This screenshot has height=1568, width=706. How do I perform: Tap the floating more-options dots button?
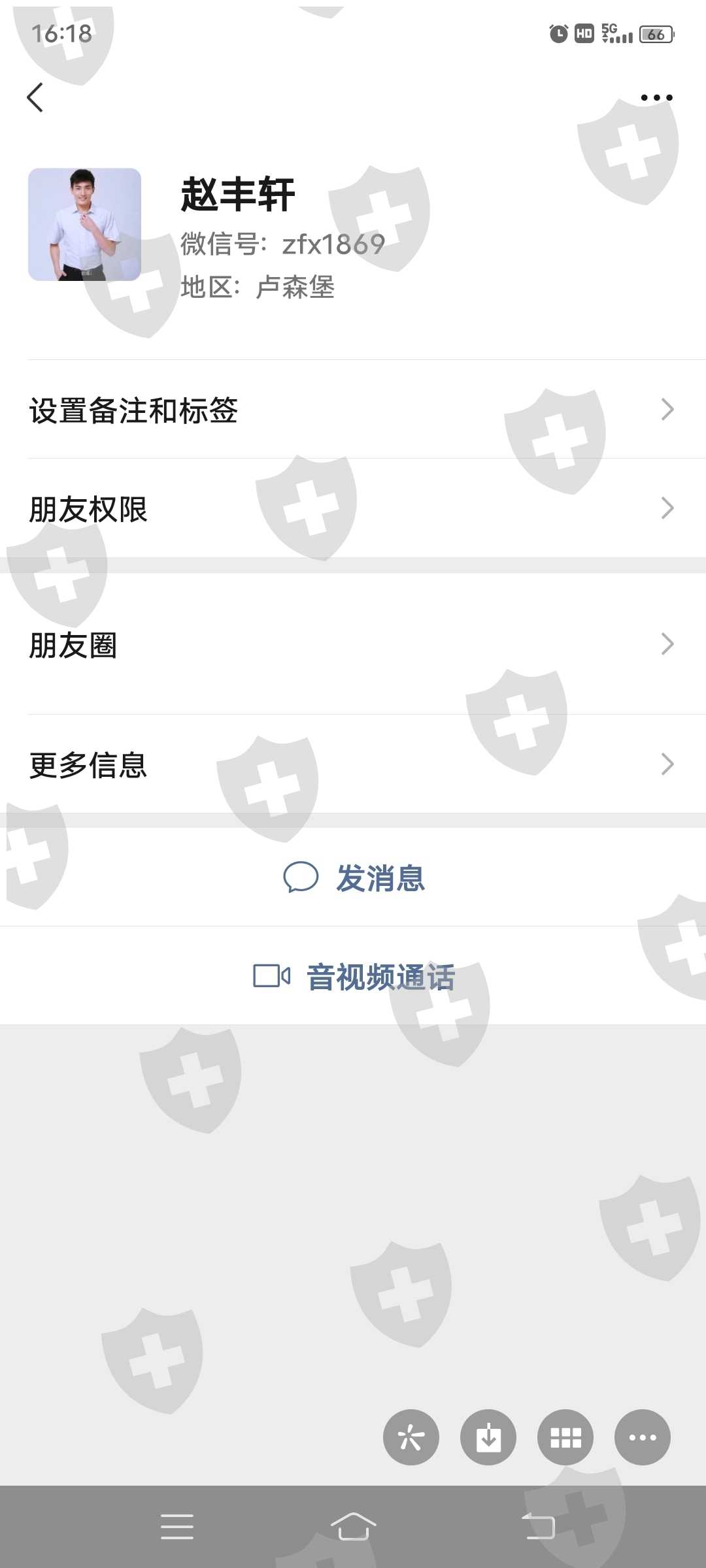point(643,1437)
